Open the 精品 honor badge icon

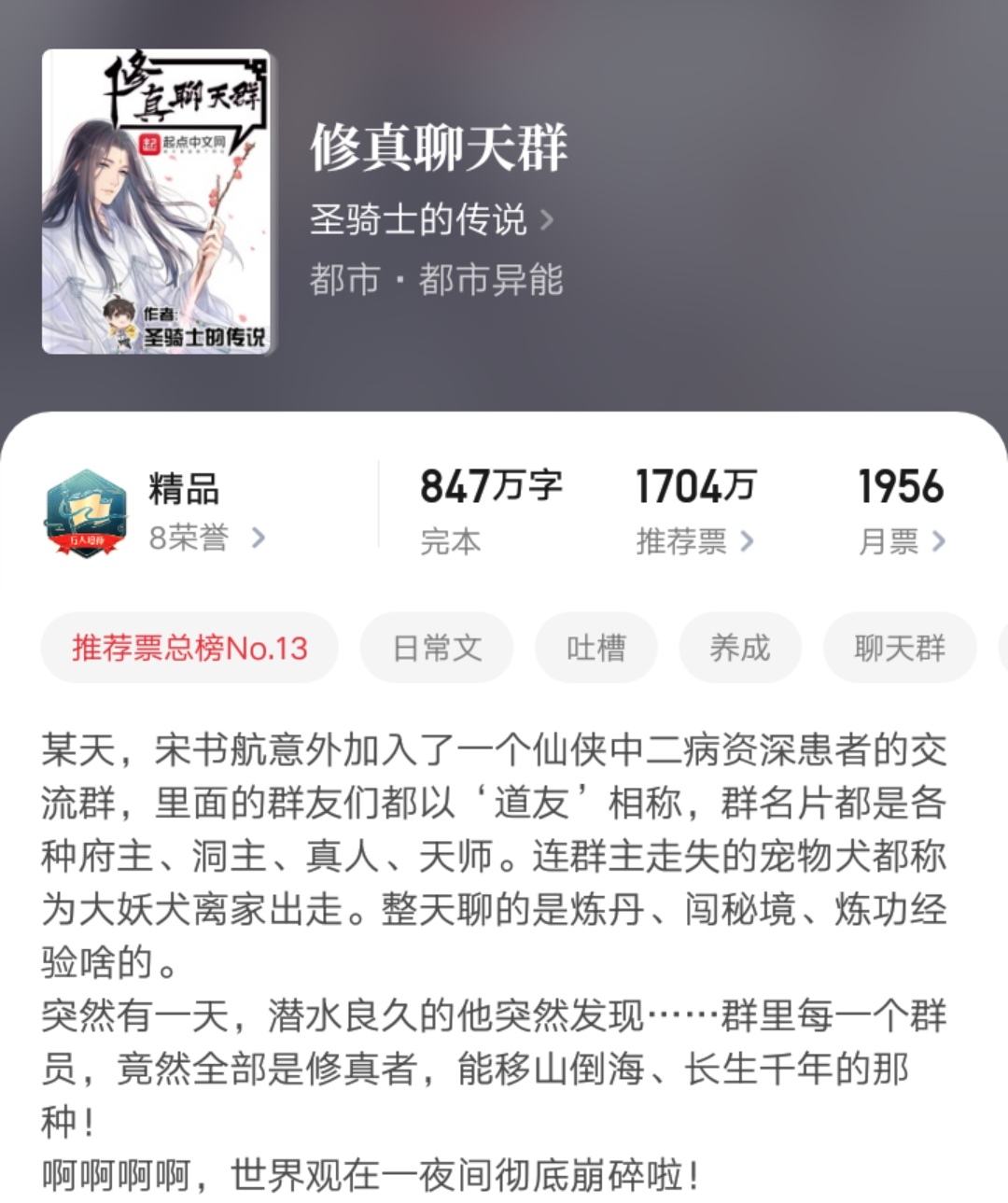(x=87, y=509)
